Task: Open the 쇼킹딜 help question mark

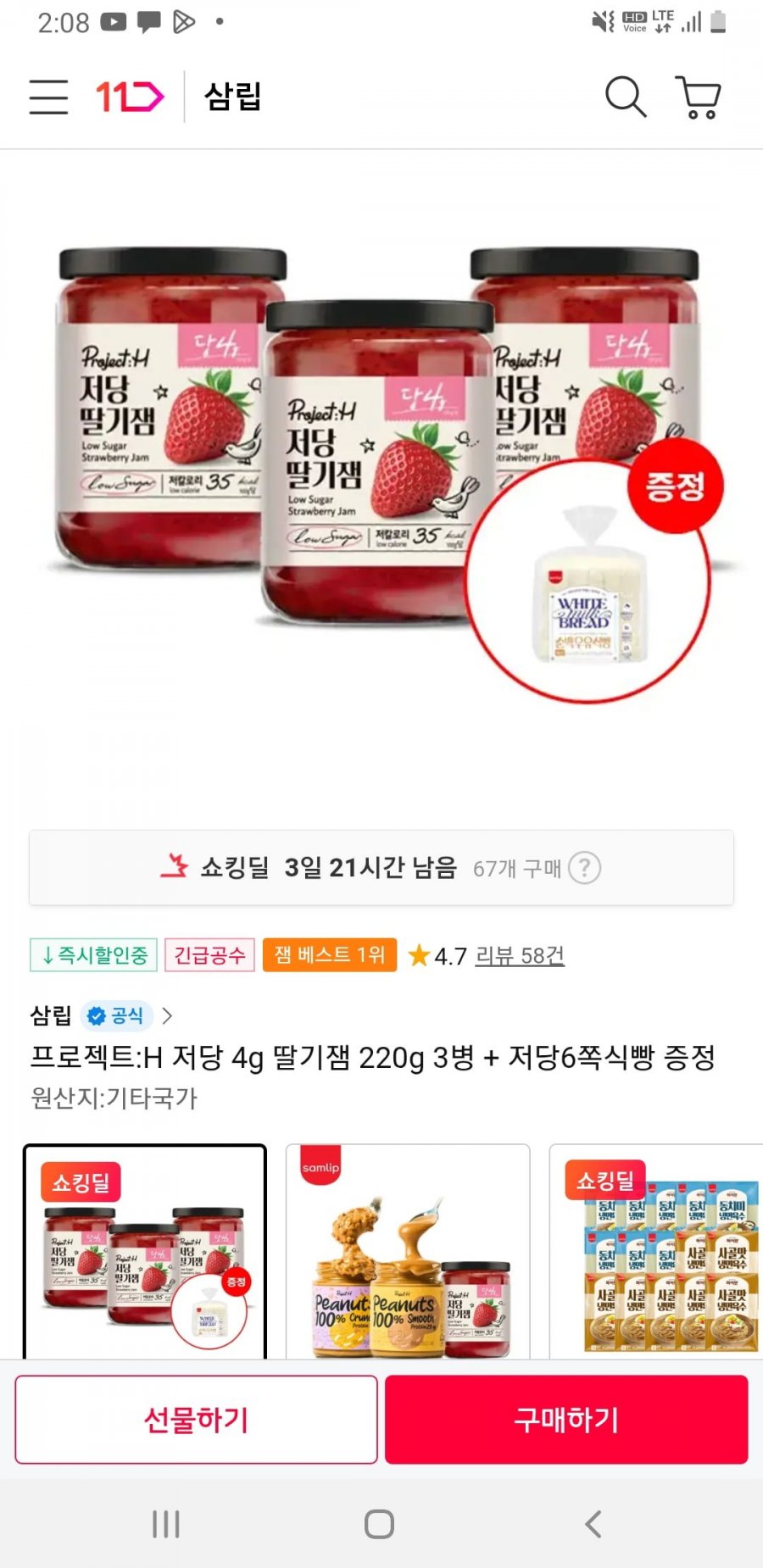Action: (x=584, y=868)
